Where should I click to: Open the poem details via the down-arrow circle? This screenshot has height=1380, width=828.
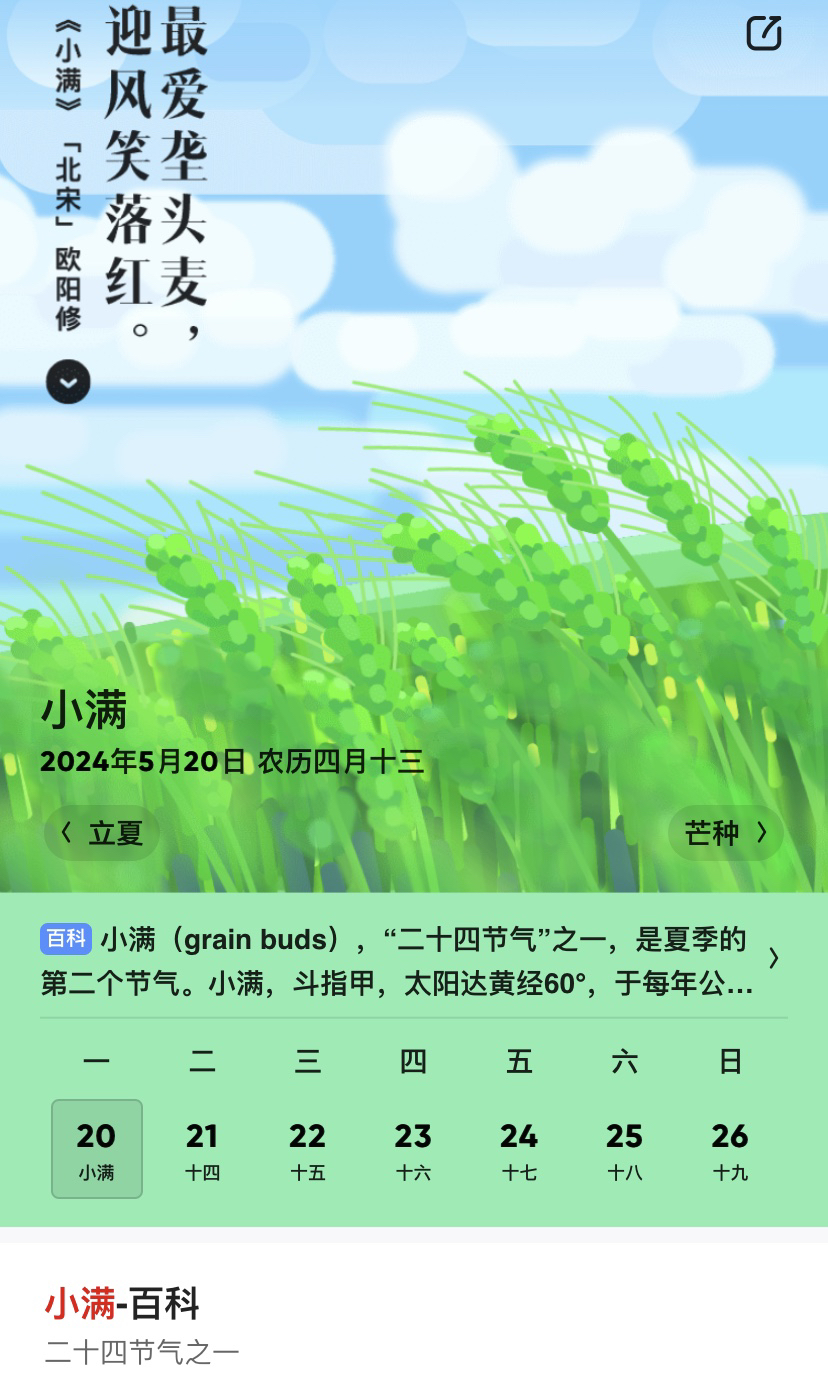[68, 383]
